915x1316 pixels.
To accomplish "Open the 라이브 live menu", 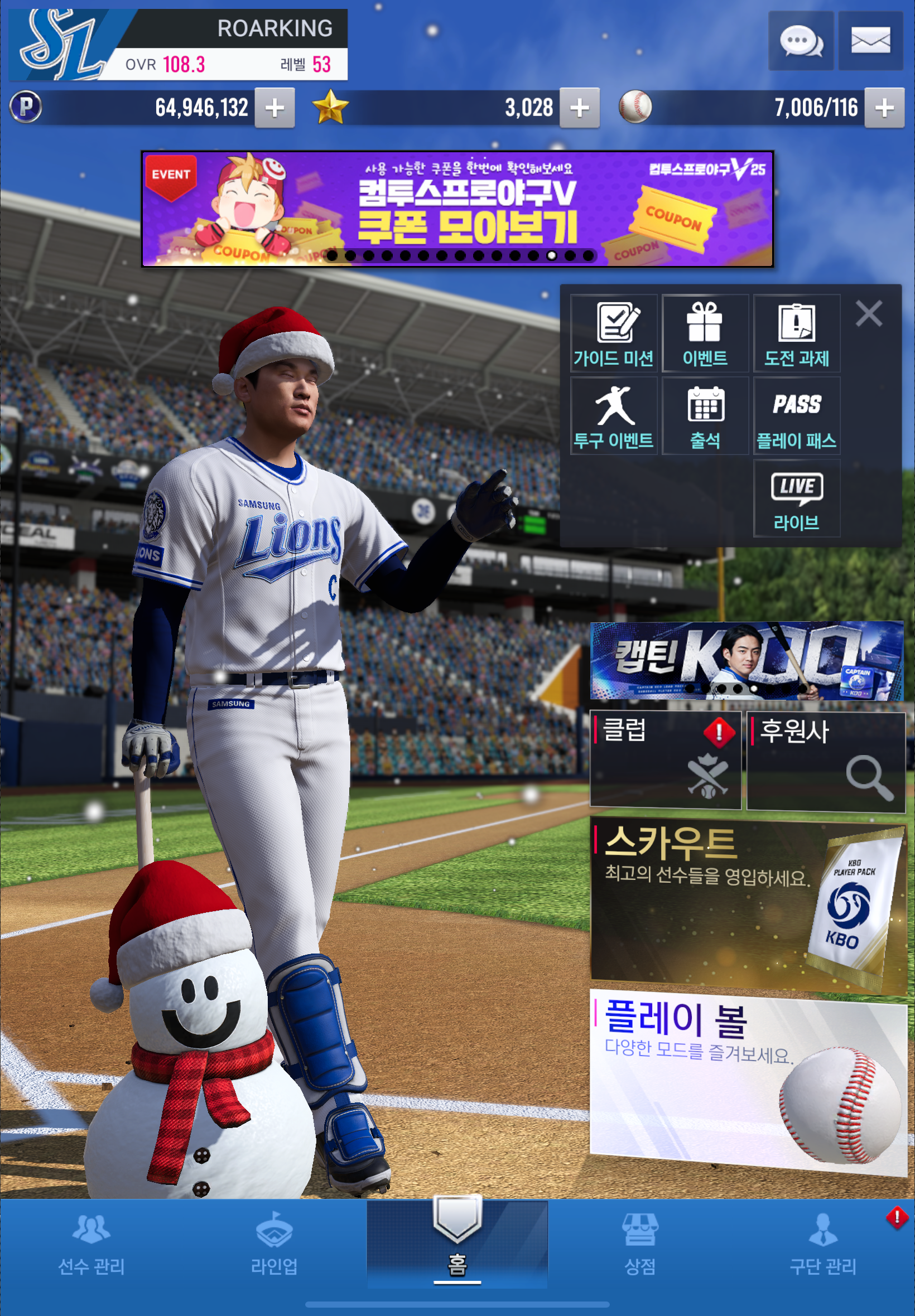I will pos(796,499).
